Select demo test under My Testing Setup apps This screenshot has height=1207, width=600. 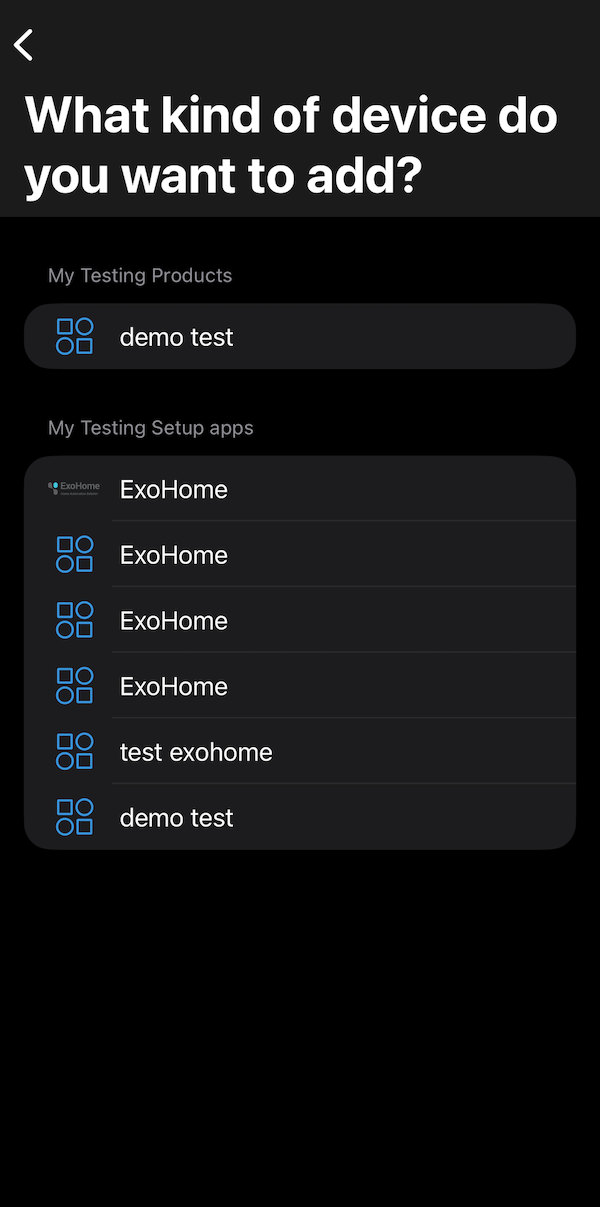click(300, 818)
